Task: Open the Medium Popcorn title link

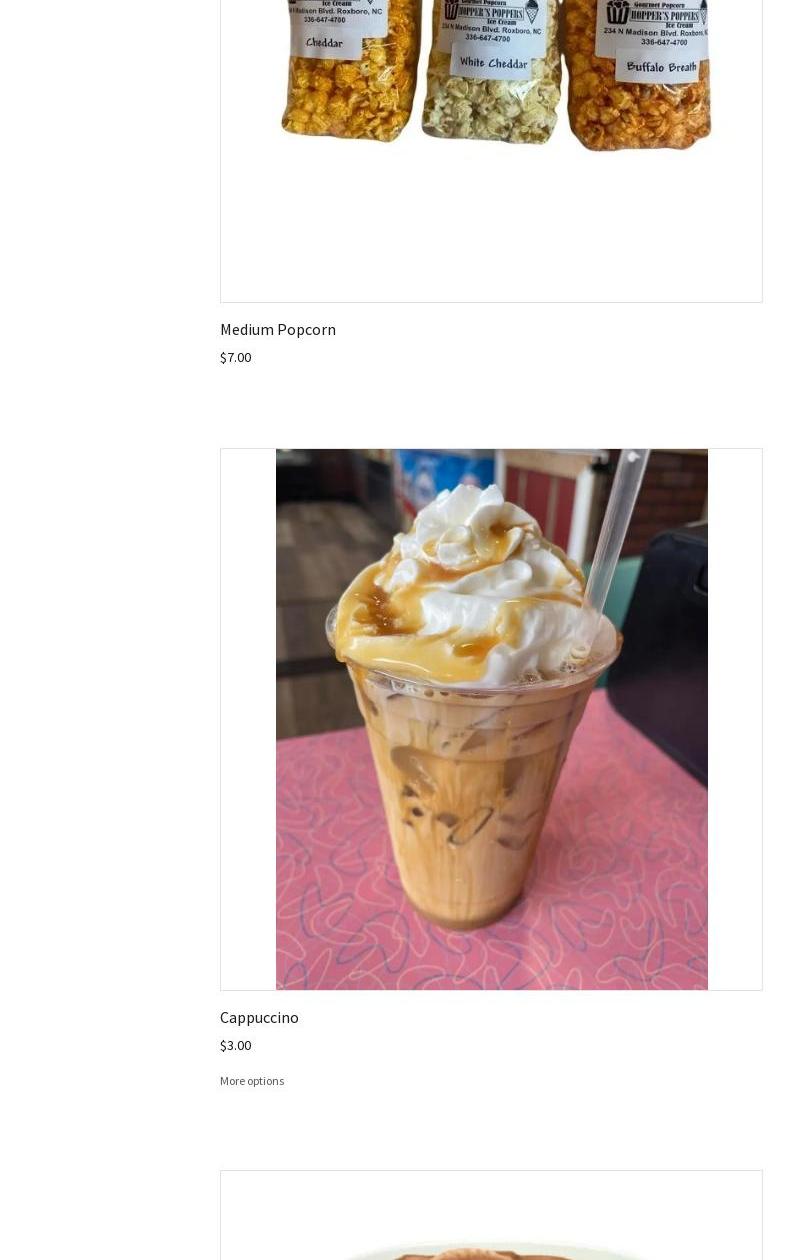Action: pyautogui.click(x=278, y=329)
